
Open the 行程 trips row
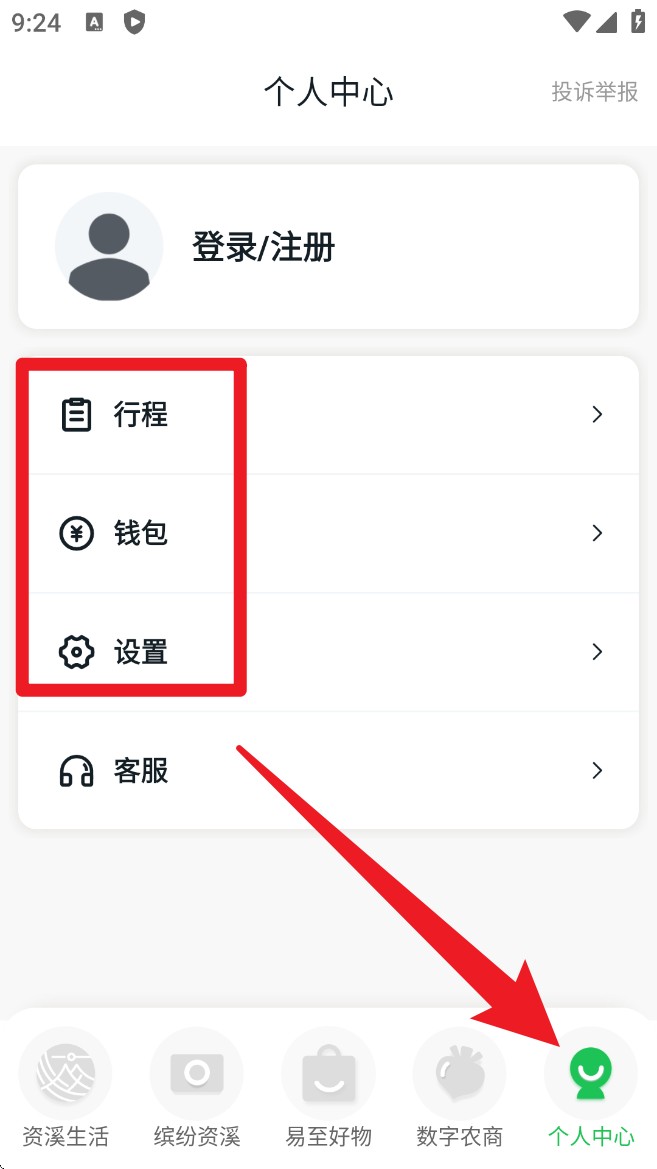(328, 414)
